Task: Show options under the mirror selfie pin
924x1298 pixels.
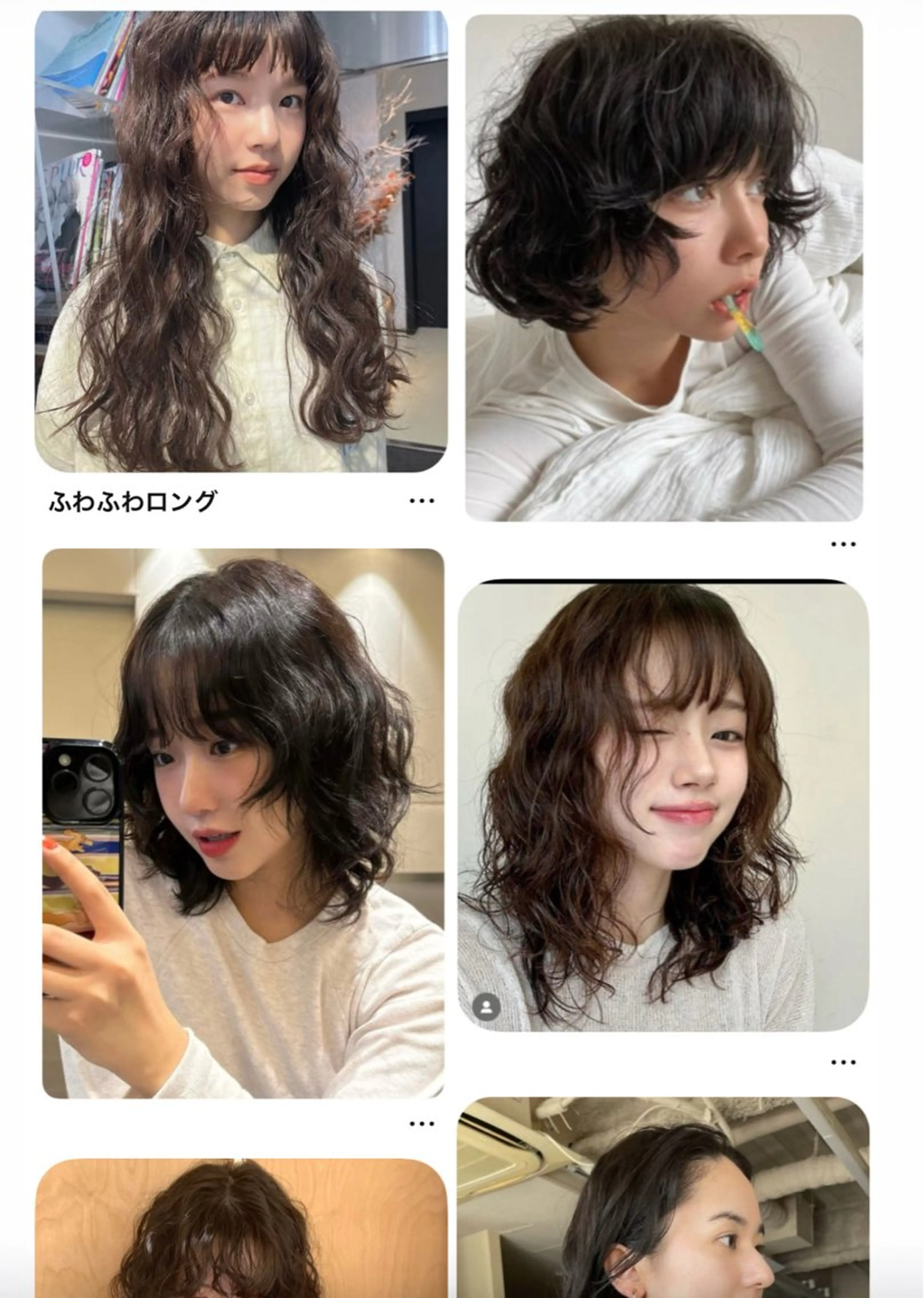Action: (422, 1124)
